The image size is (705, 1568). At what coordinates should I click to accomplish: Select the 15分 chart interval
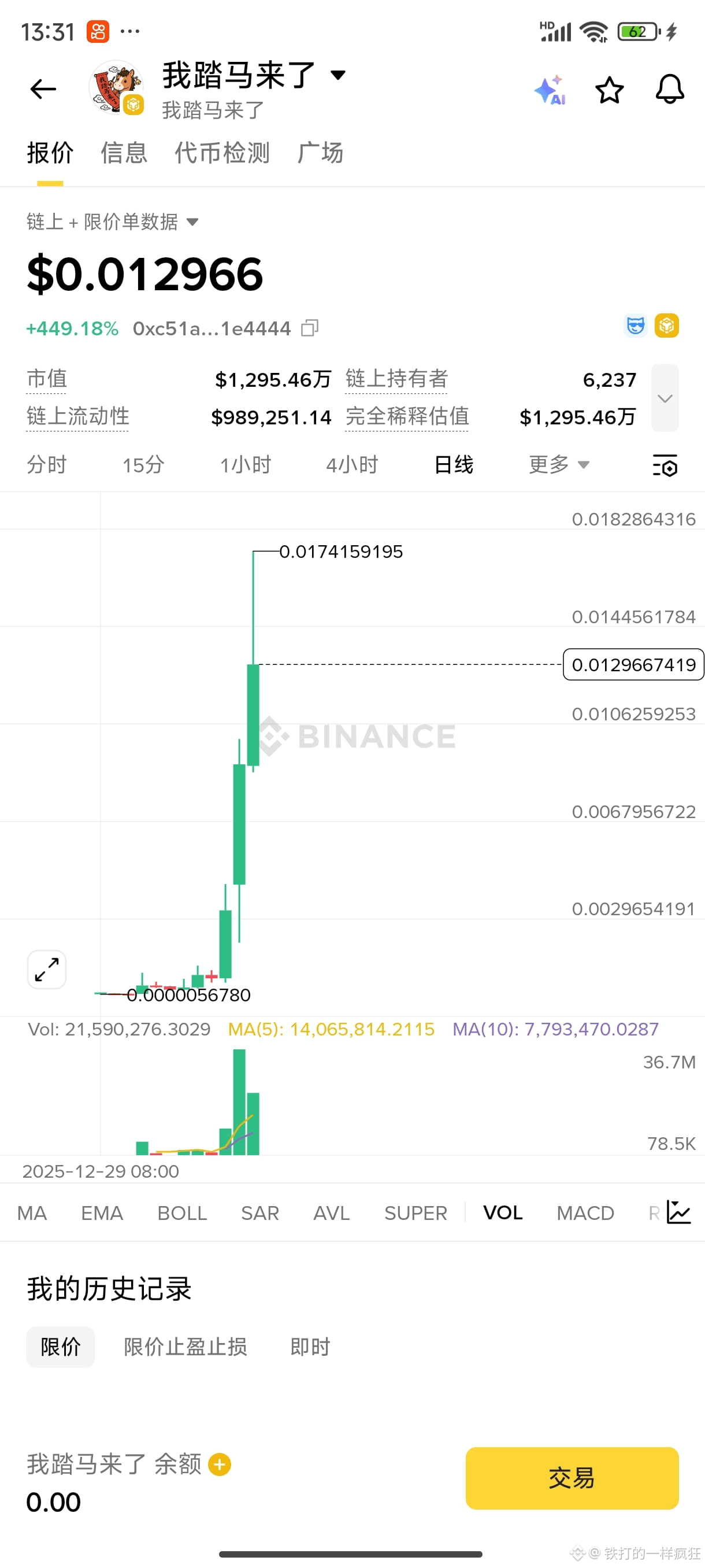143,465
